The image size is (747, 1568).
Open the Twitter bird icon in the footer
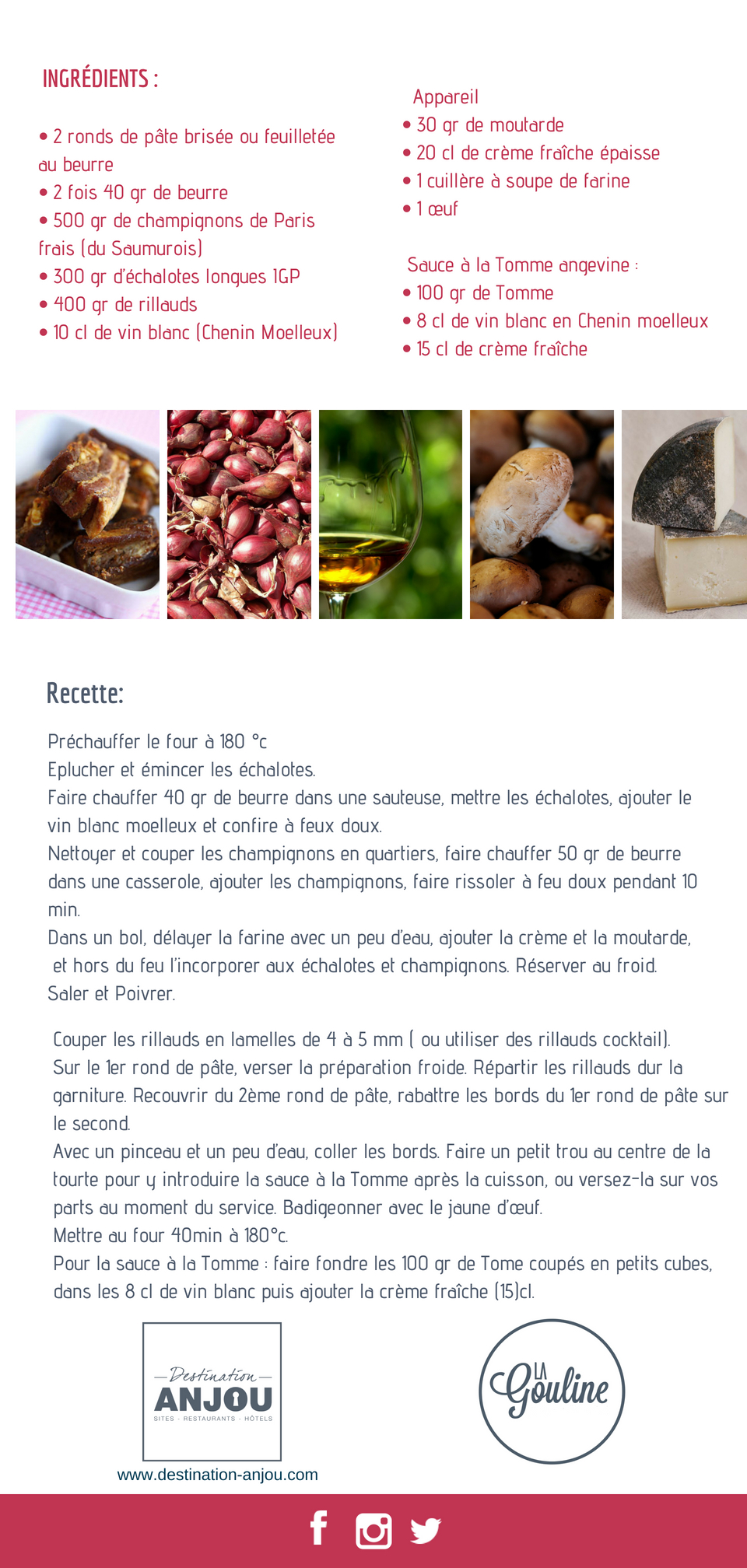pyautogui.click(x=426, y=1531)
